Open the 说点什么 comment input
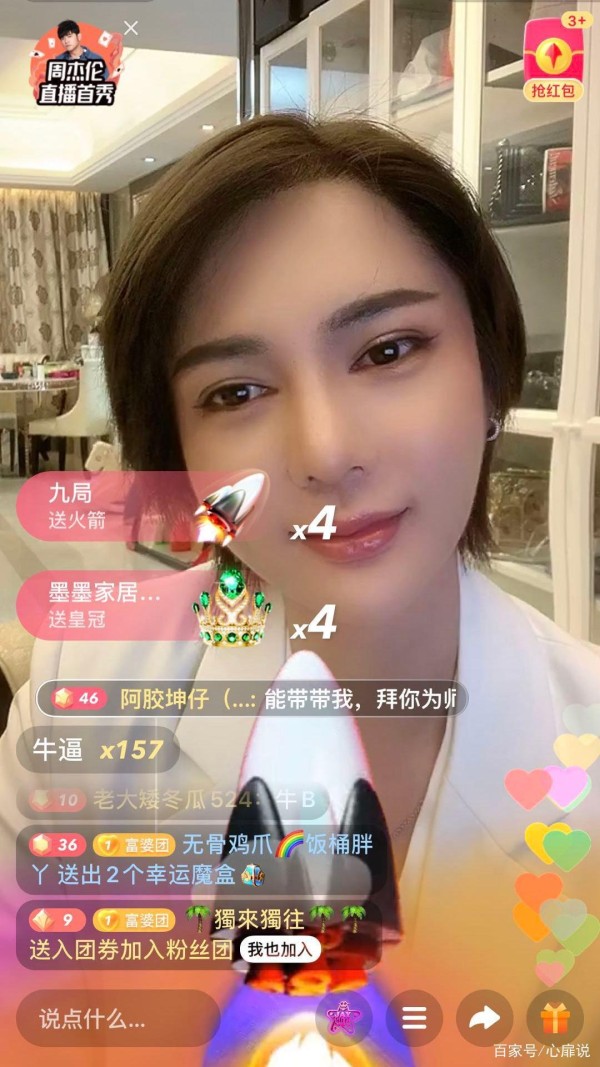600x1067 pixels. [x=118, y=1017]
